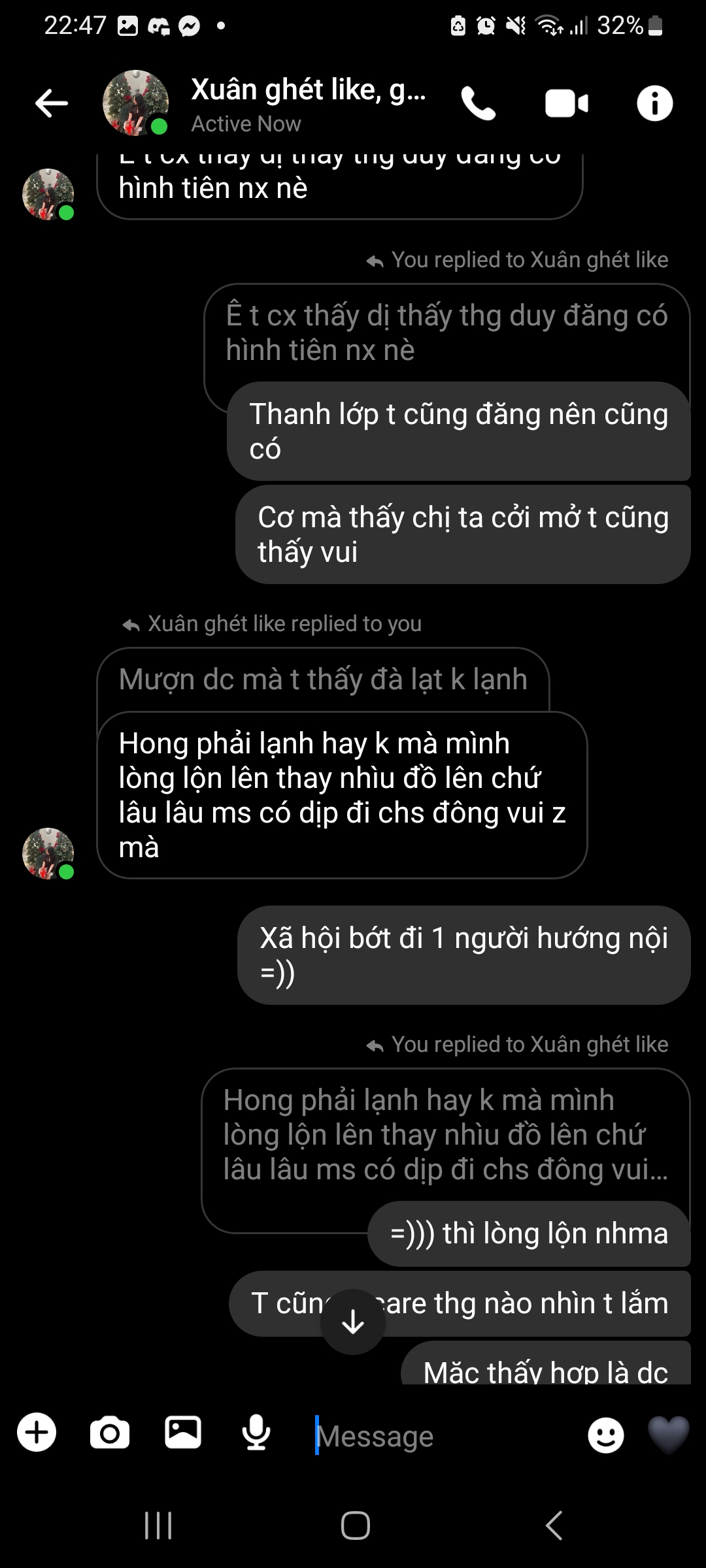
Task: Open the camera to take a photo
Action: pyautogui.click(x=110, y=1433)
